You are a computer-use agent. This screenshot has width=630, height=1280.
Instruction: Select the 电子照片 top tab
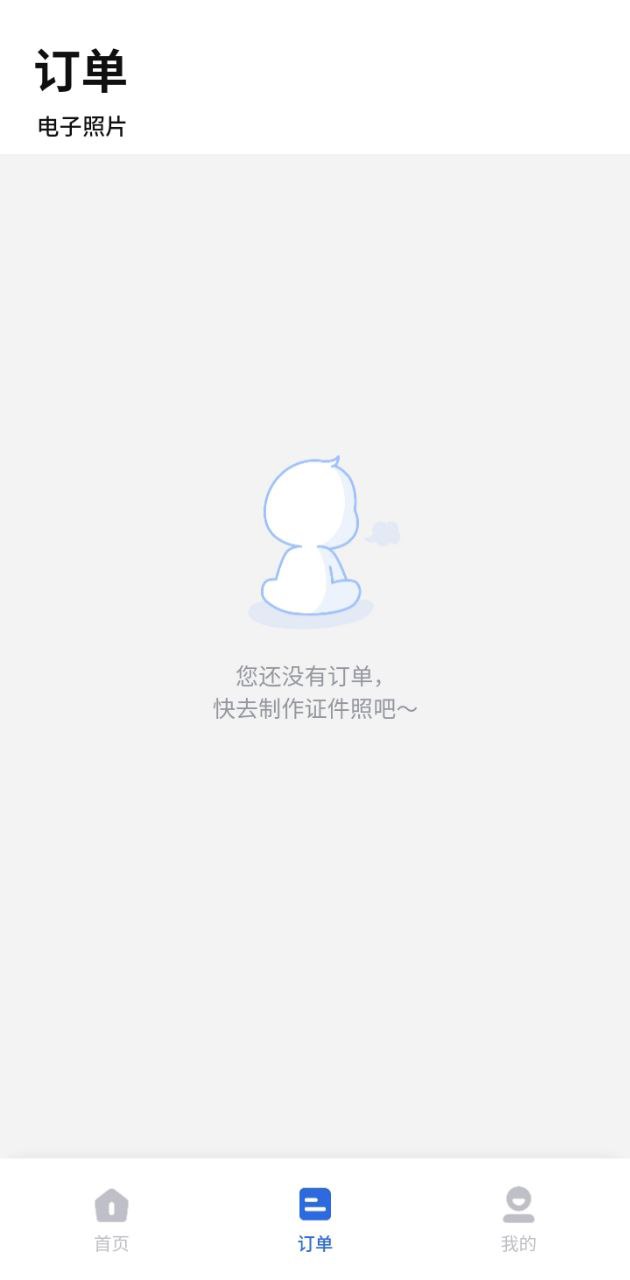(x=82, y=127)
